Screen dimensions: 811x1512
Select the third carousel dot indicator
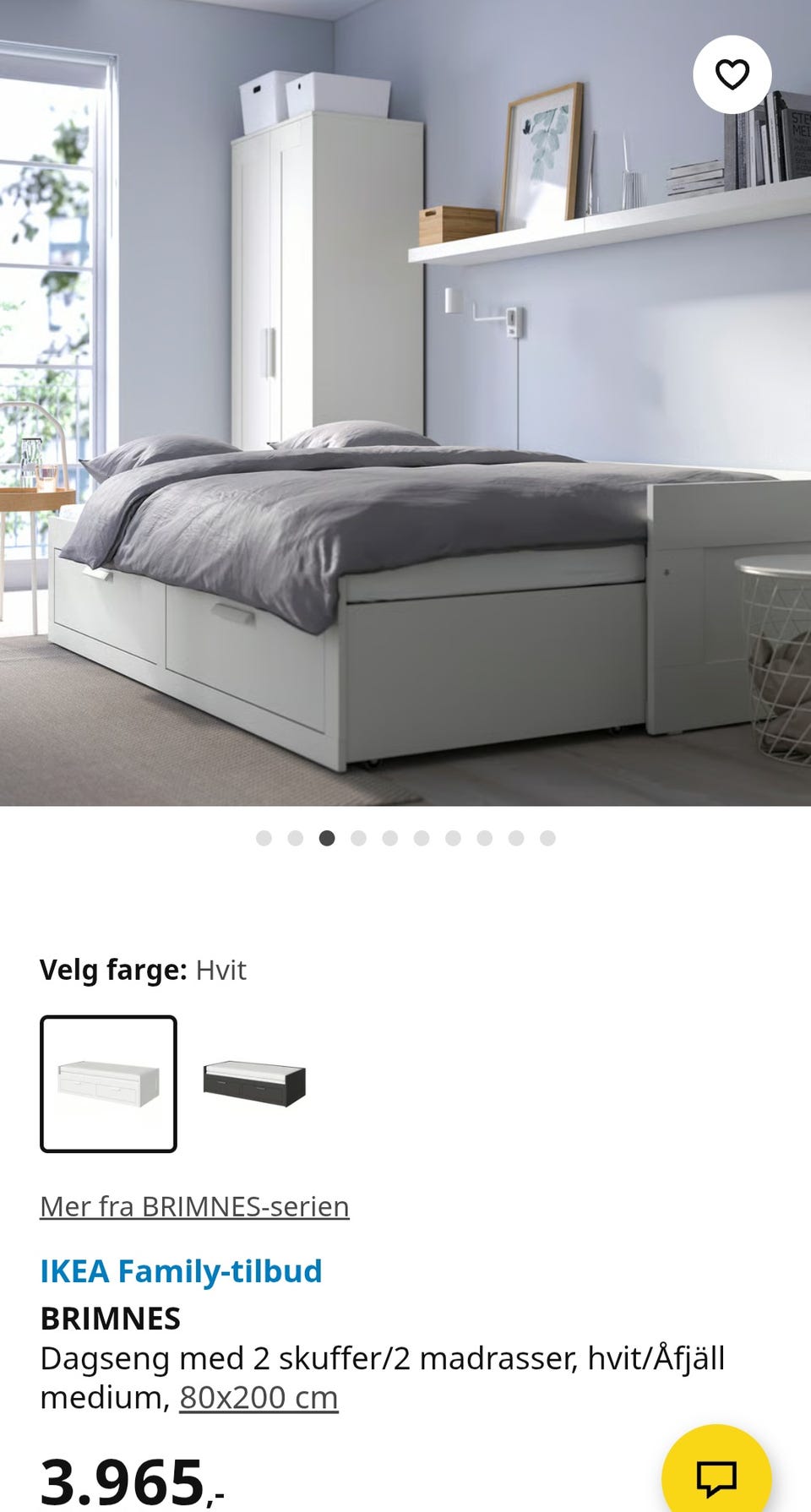coord(328,838)
